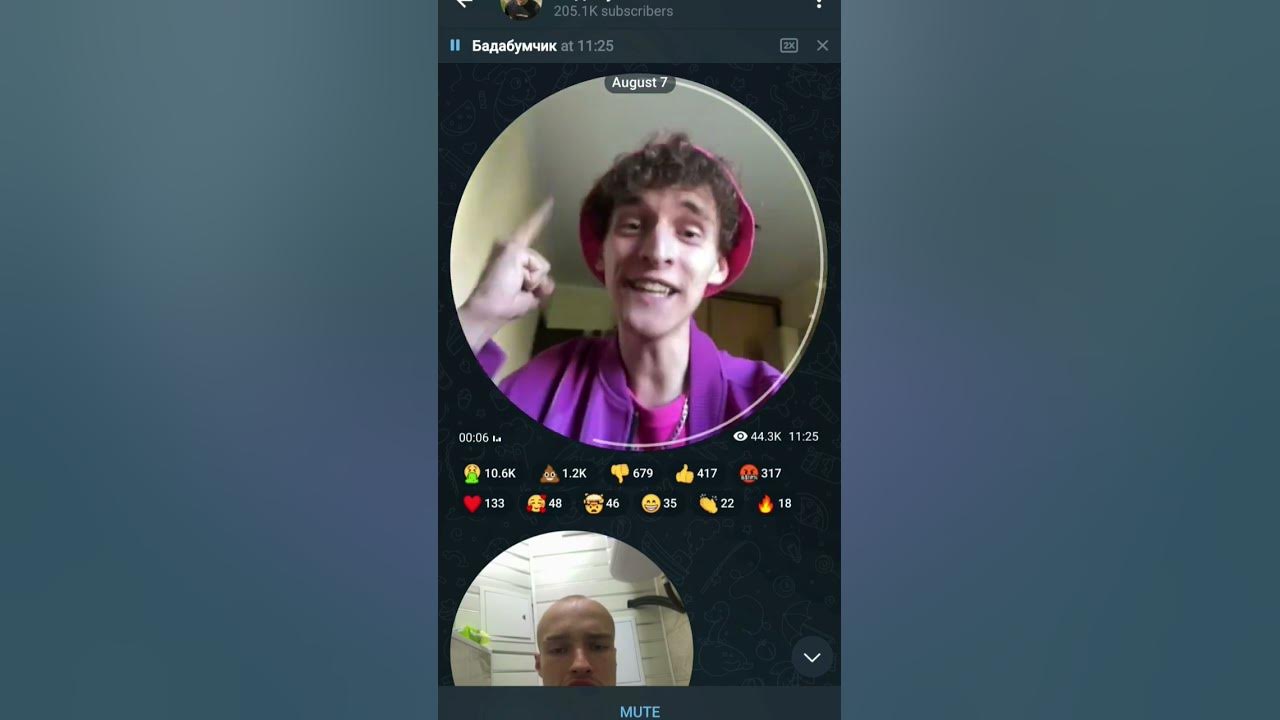This screenshot has width=1280, height=720.
Task: Toggle 2X playback speed
Action: pyautogui.click(x=789, y=45)
